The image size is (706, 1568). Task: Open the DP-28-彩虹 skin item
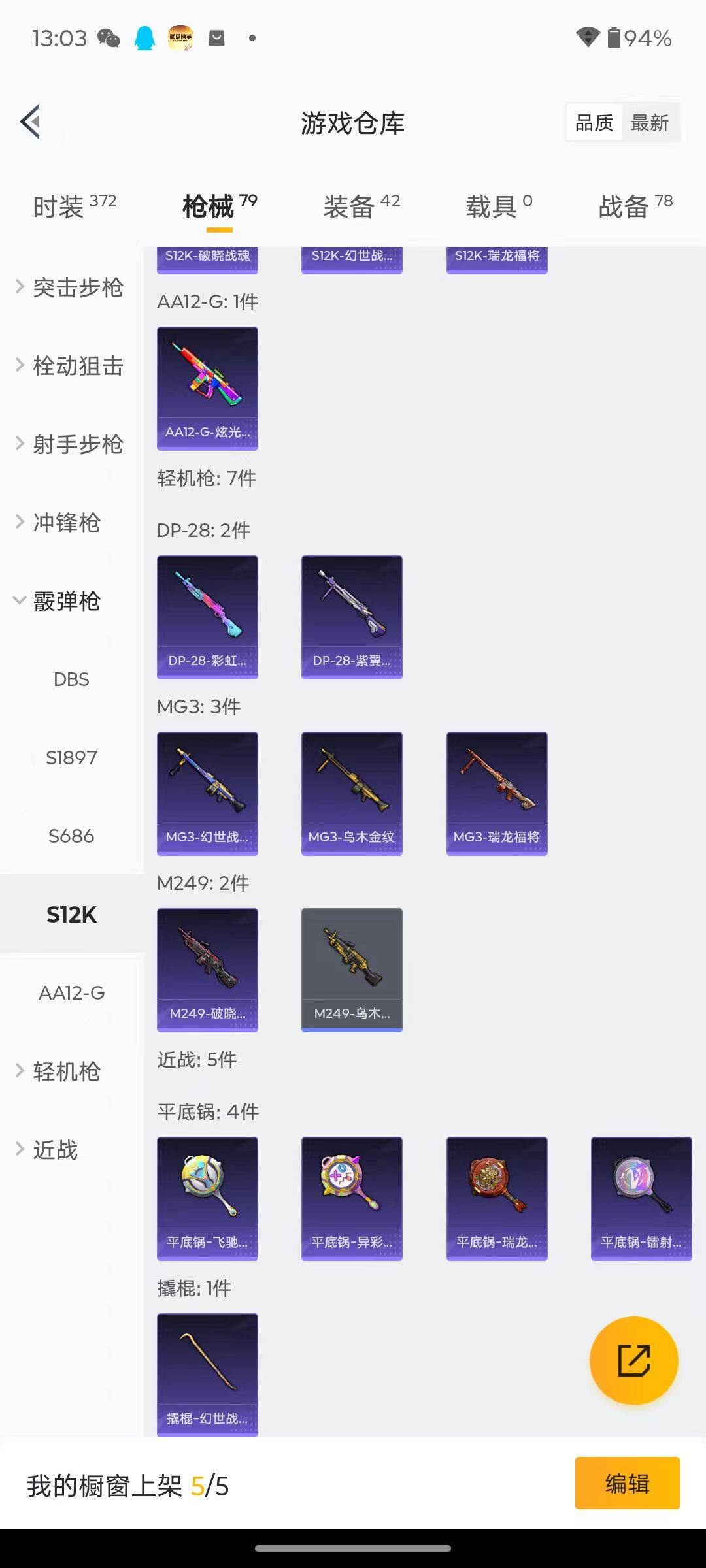coord(207,617)
